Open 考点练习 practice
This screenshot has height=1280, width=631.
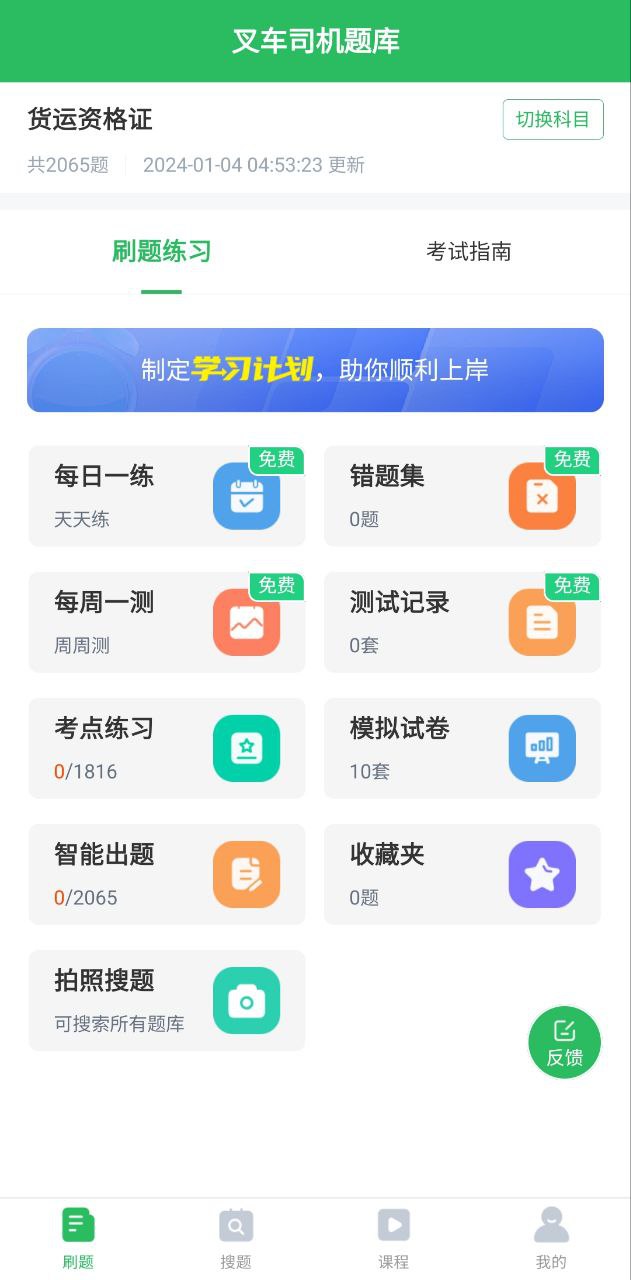166,748
